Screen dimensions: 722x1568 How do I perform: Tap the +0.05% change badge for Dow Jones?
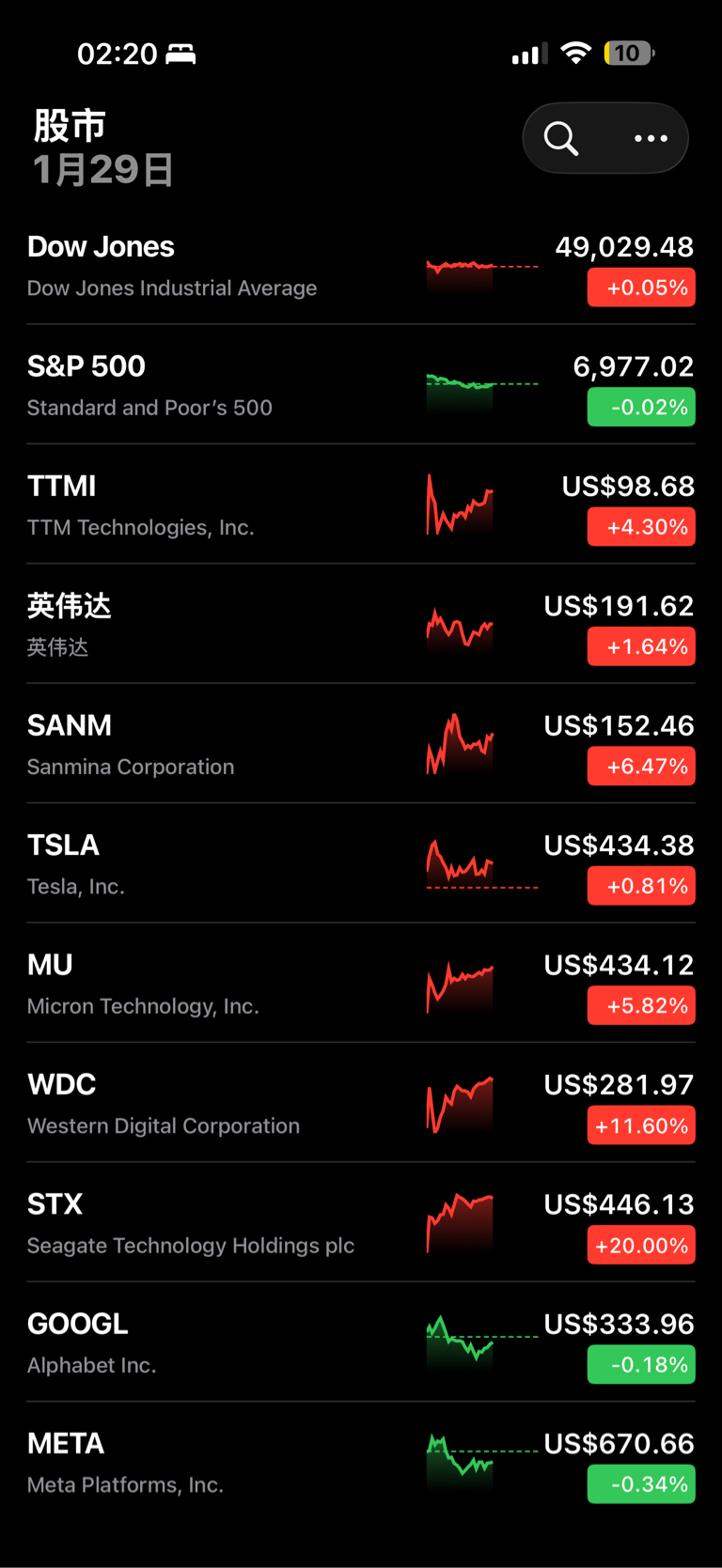(x=641, y=287)
